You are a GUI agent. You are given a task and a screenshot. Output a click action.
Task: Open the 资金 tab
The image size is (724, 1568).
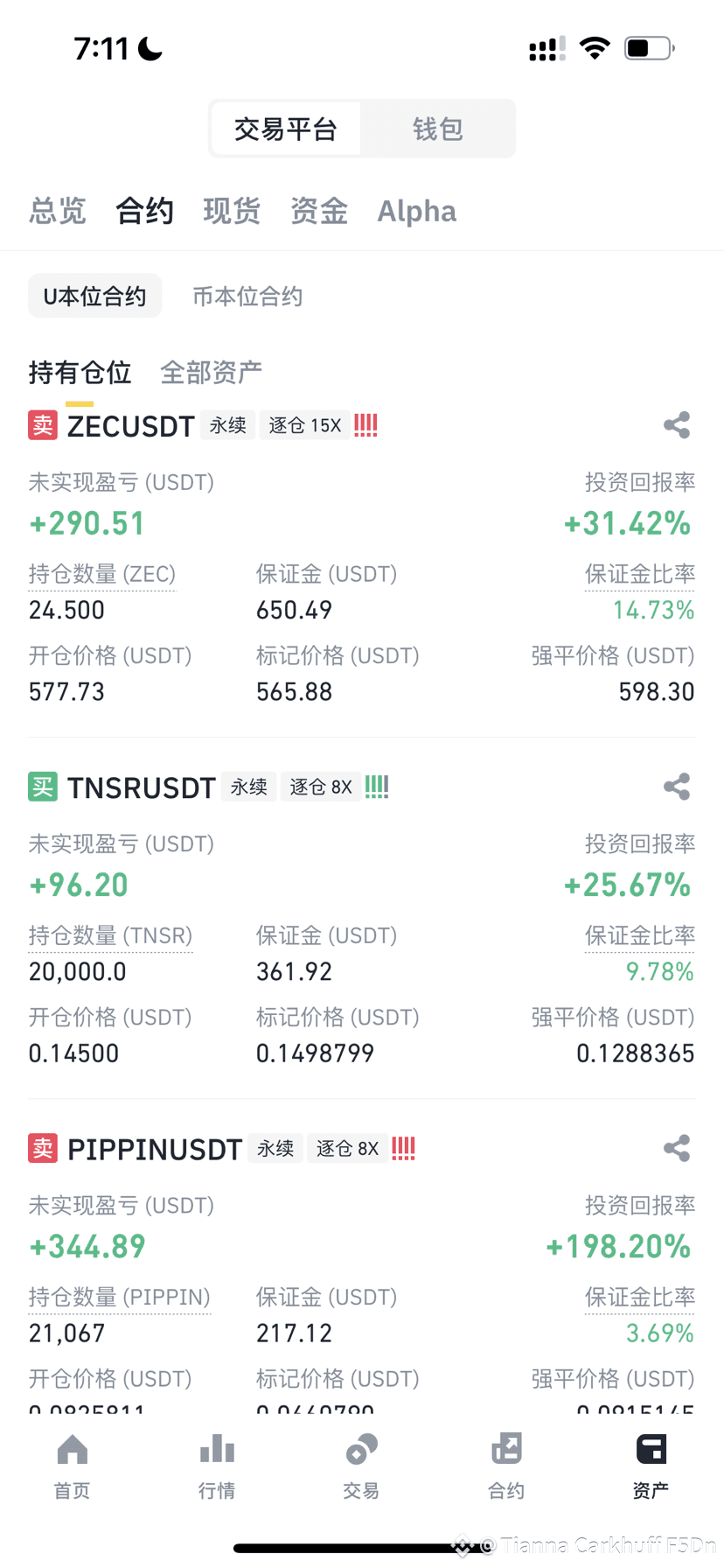(319, 211)
